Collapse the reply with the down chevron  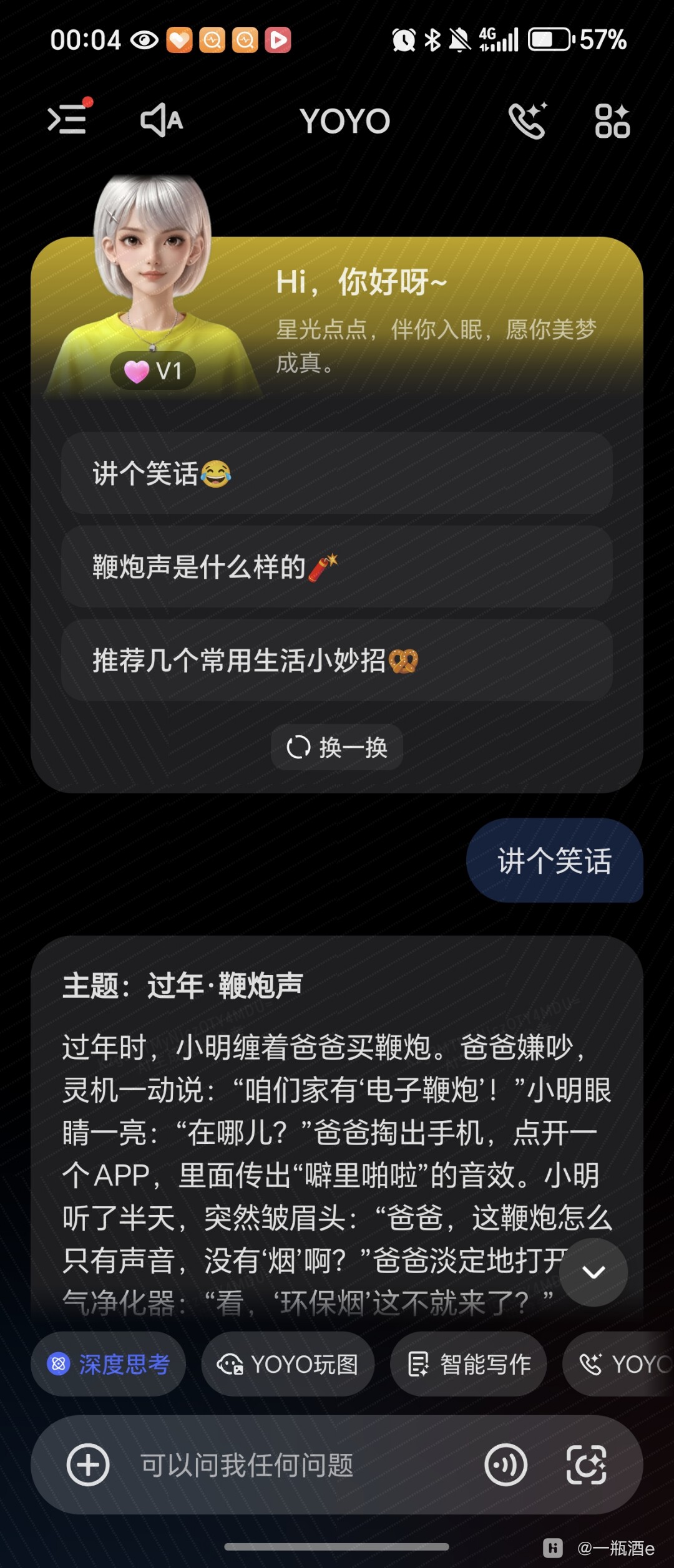click(593, 1272)
